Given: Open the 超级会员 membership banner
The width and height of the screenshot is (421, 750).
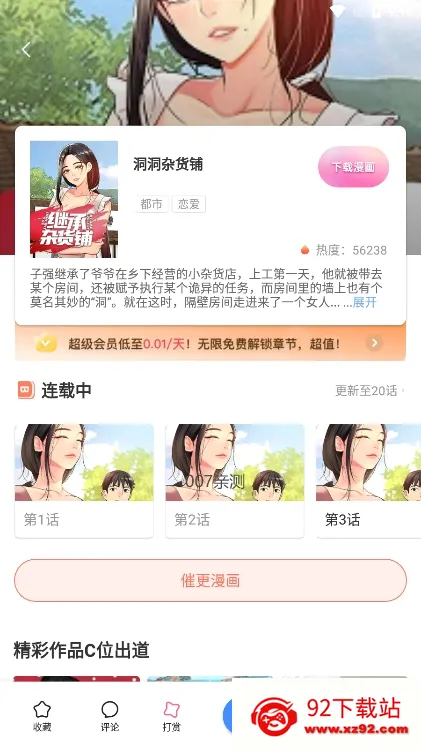Looking at the screenshot, I should [210, 343].
